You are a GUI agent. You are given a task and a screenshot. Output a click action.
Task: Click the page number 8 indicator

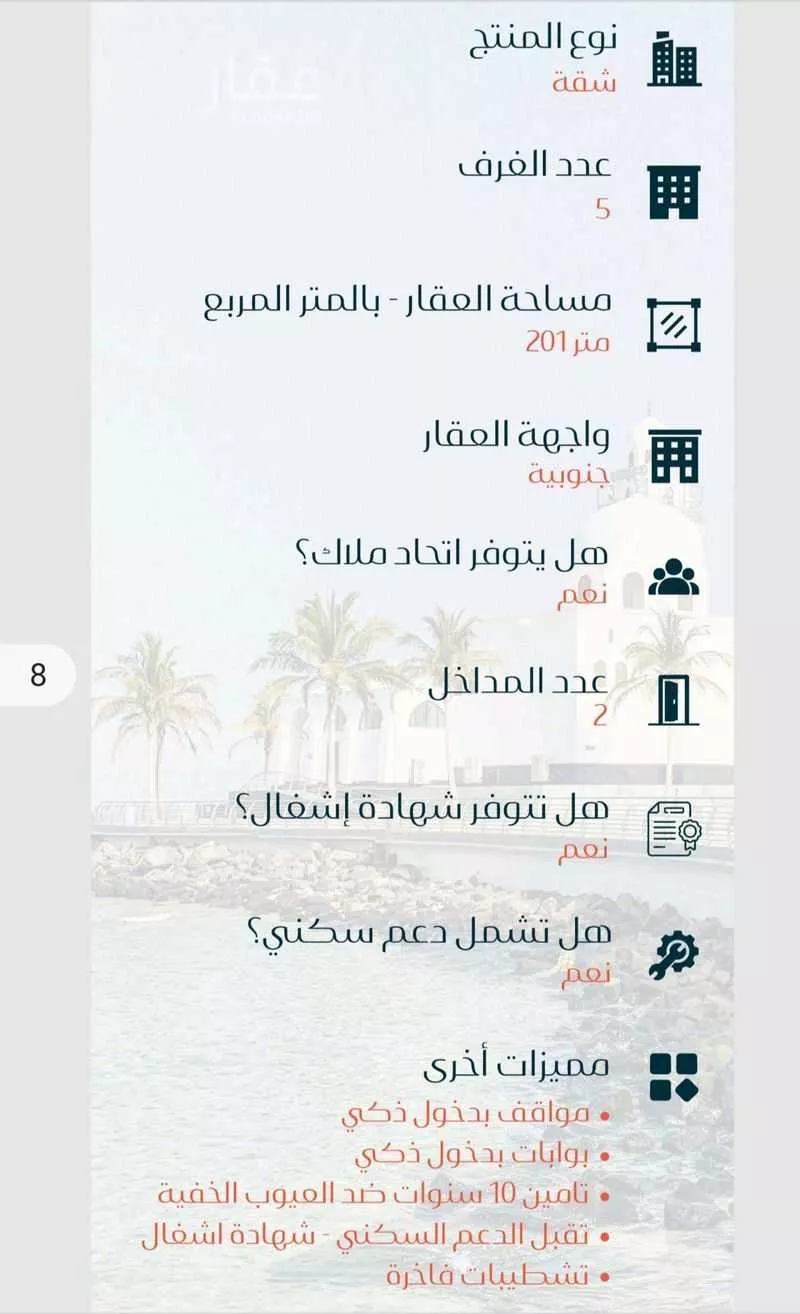pyautogui.click(x=36, y=676)
